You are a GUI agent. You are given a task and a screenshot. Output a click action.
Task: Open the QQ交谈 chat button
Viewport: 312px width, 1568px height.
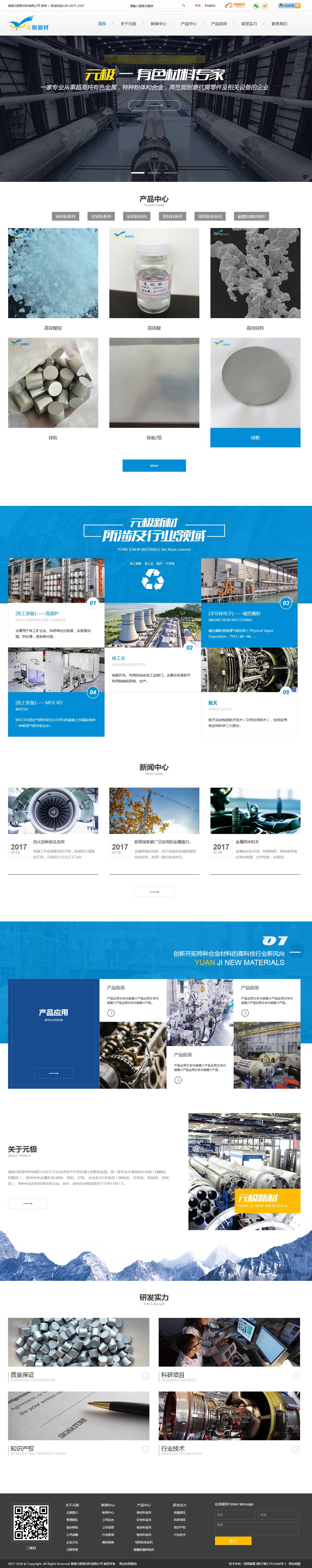point(289,5)
